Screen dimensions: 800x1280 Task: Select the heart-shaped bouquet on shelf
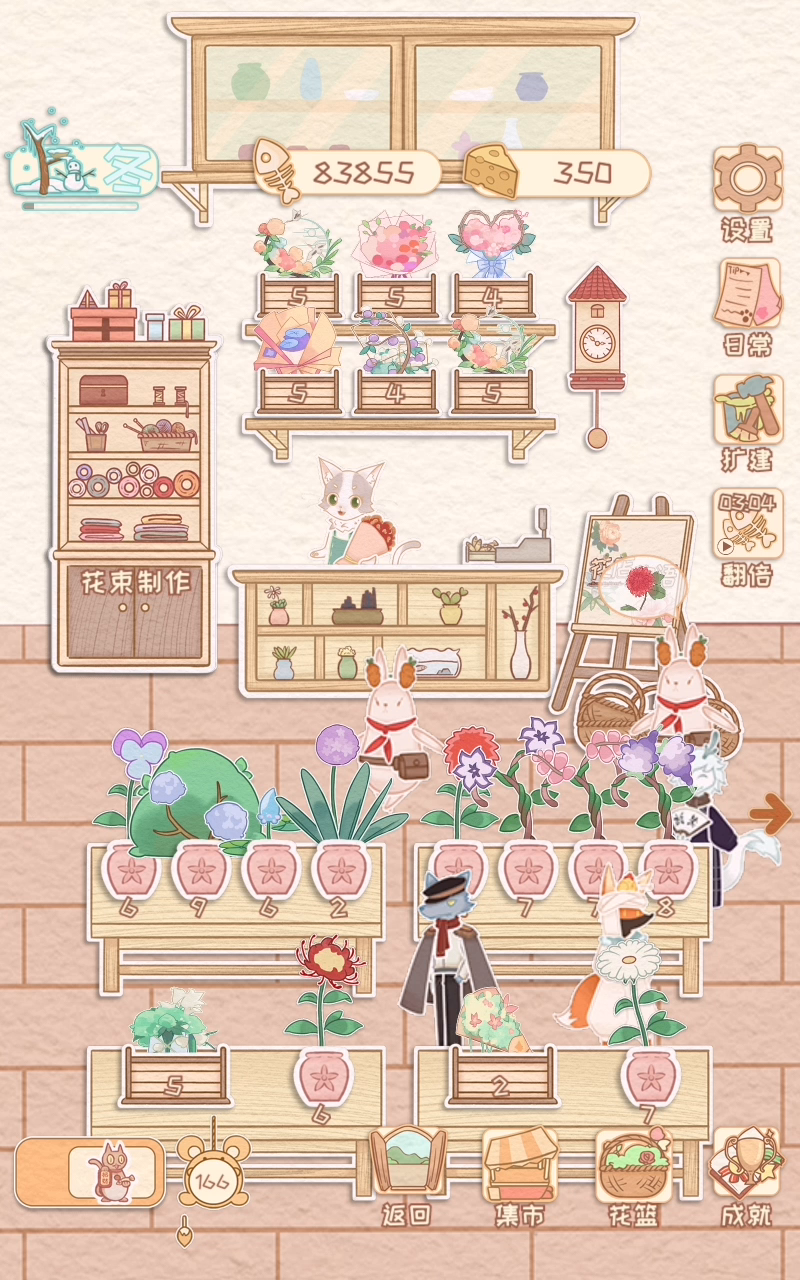pos(491,244)
